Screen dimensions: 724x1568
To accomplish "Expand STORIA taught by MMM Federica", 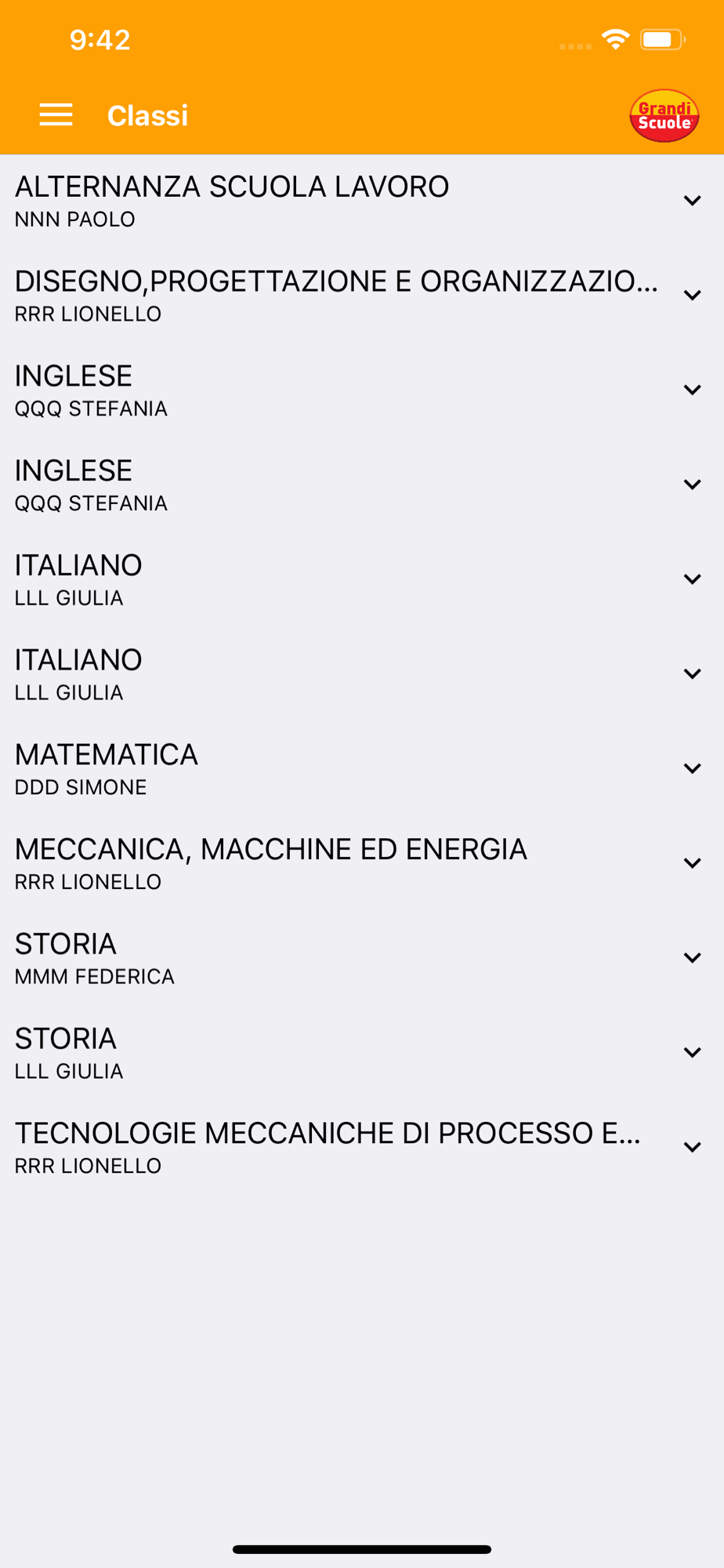I will click(x=362, y=959).
